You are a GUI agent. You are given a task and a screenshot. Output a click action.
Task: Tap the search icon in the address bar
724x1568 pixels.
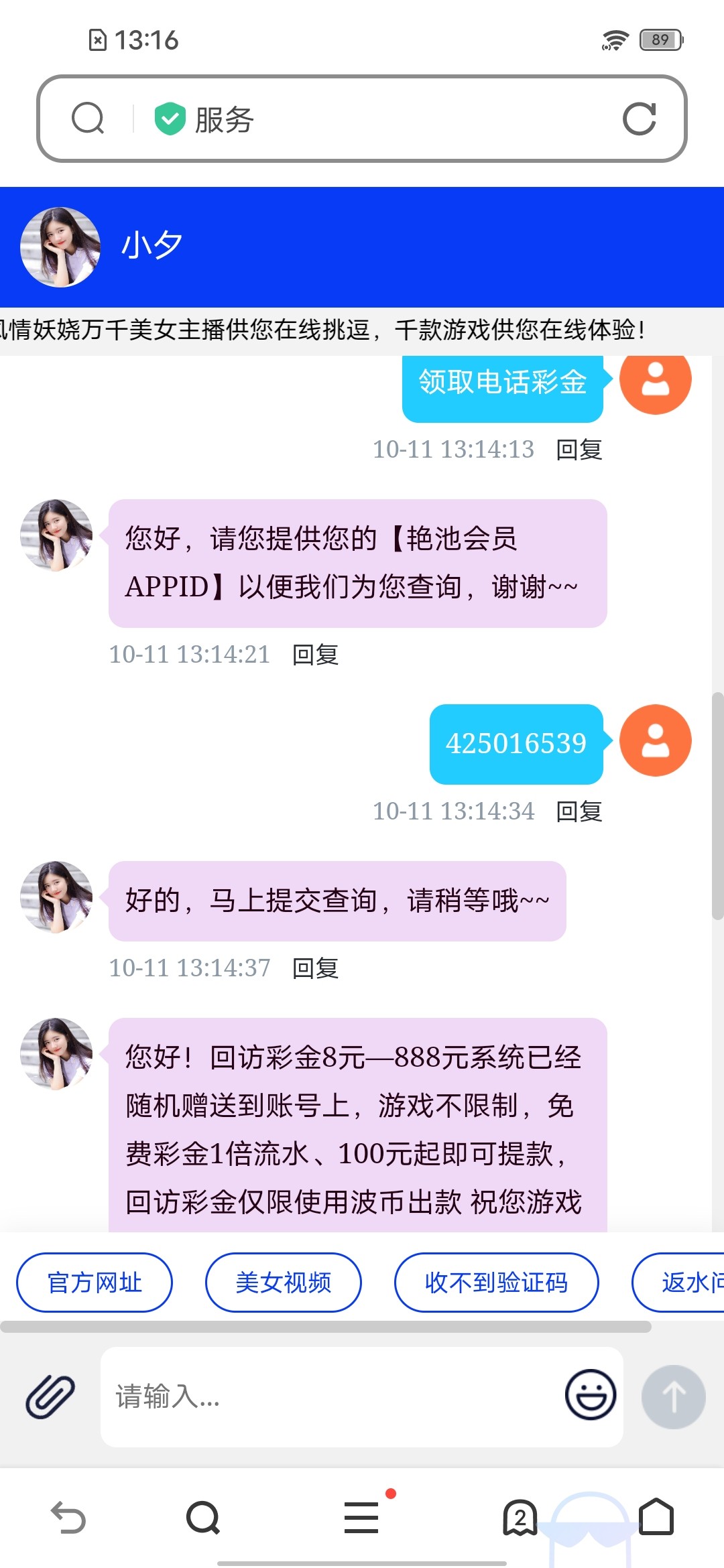pyautogui.click(x=88, y=119)
